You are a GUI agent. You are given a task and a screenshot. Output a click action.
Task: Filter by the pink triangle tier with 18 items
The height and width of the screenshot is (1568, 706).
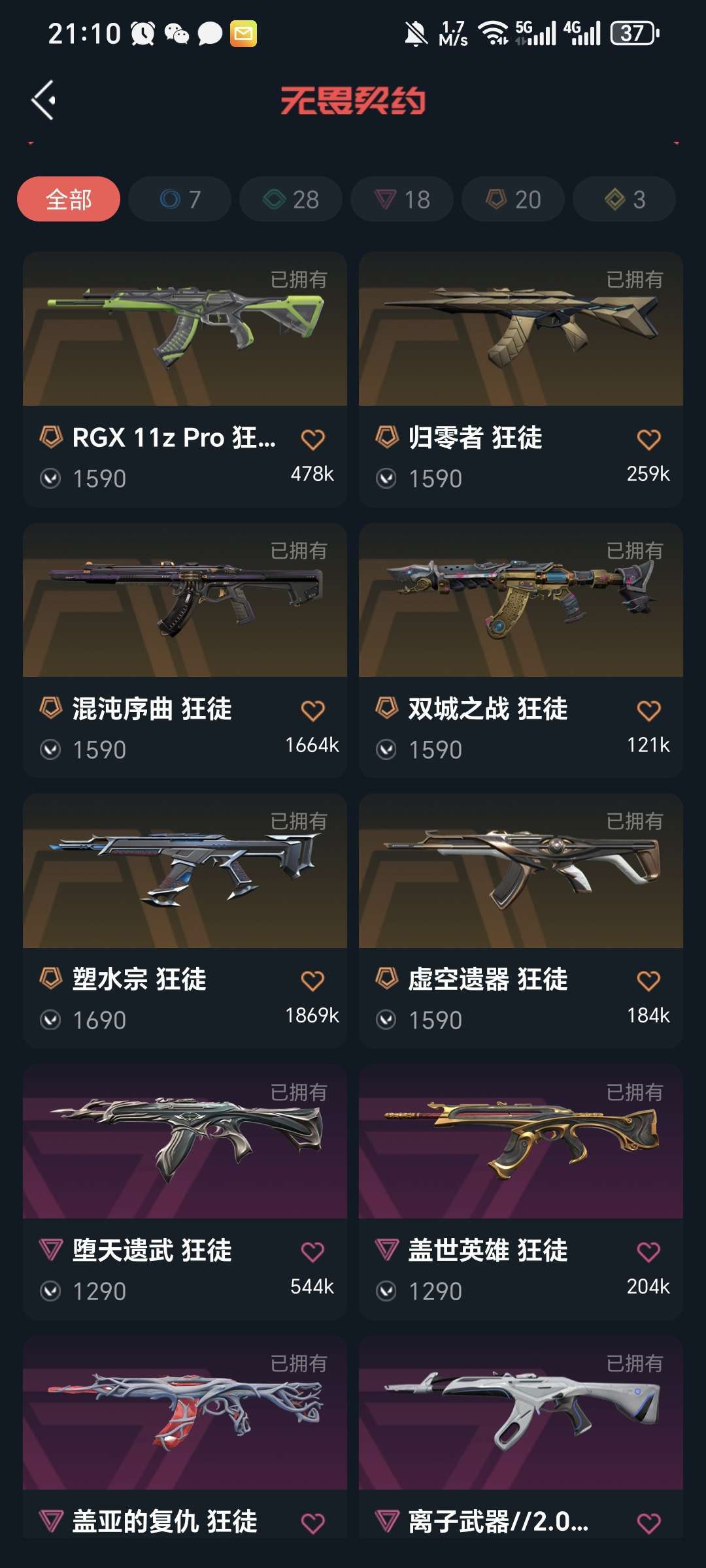tap(402, 199)
